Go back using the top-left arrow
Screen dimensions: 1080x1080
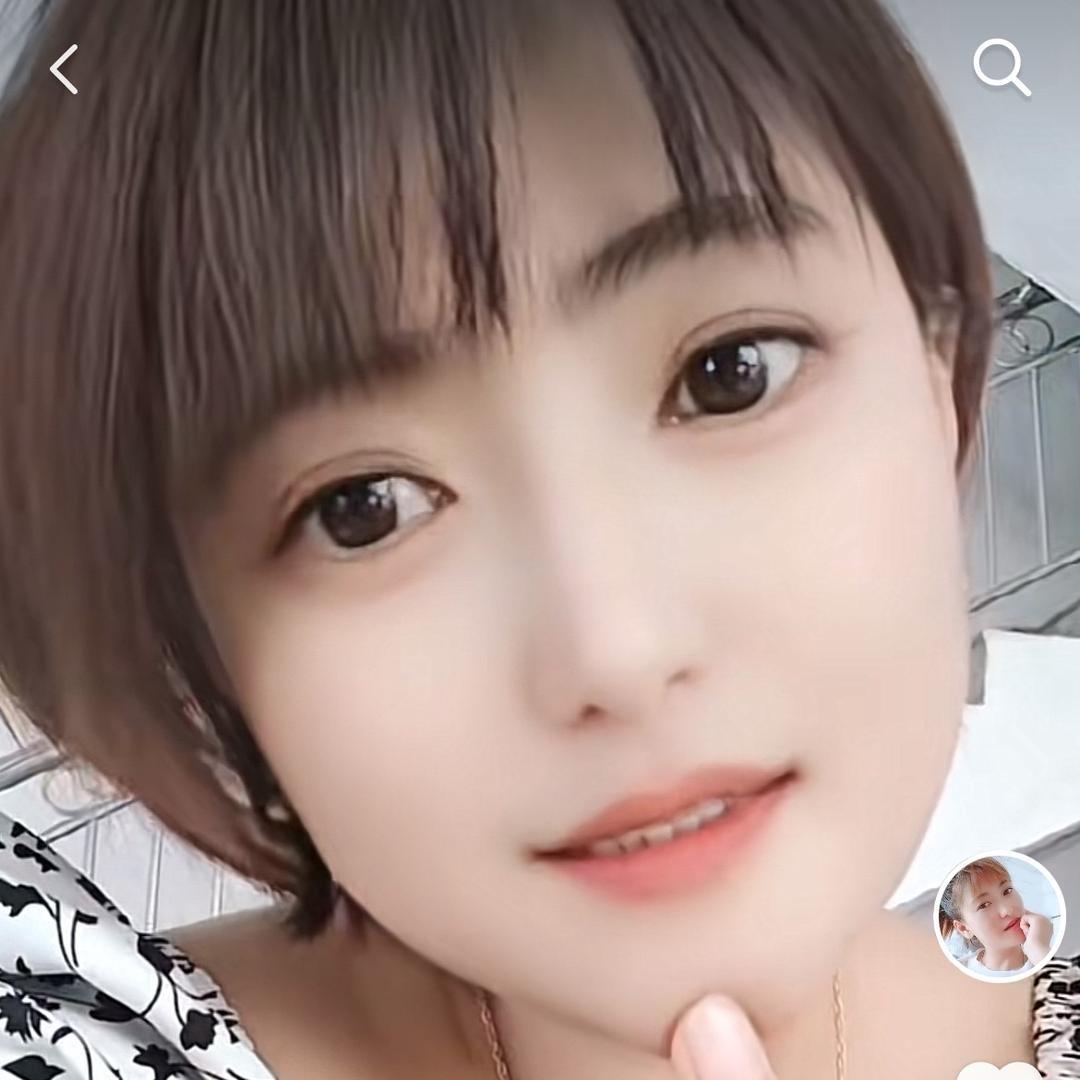point(64,70)
